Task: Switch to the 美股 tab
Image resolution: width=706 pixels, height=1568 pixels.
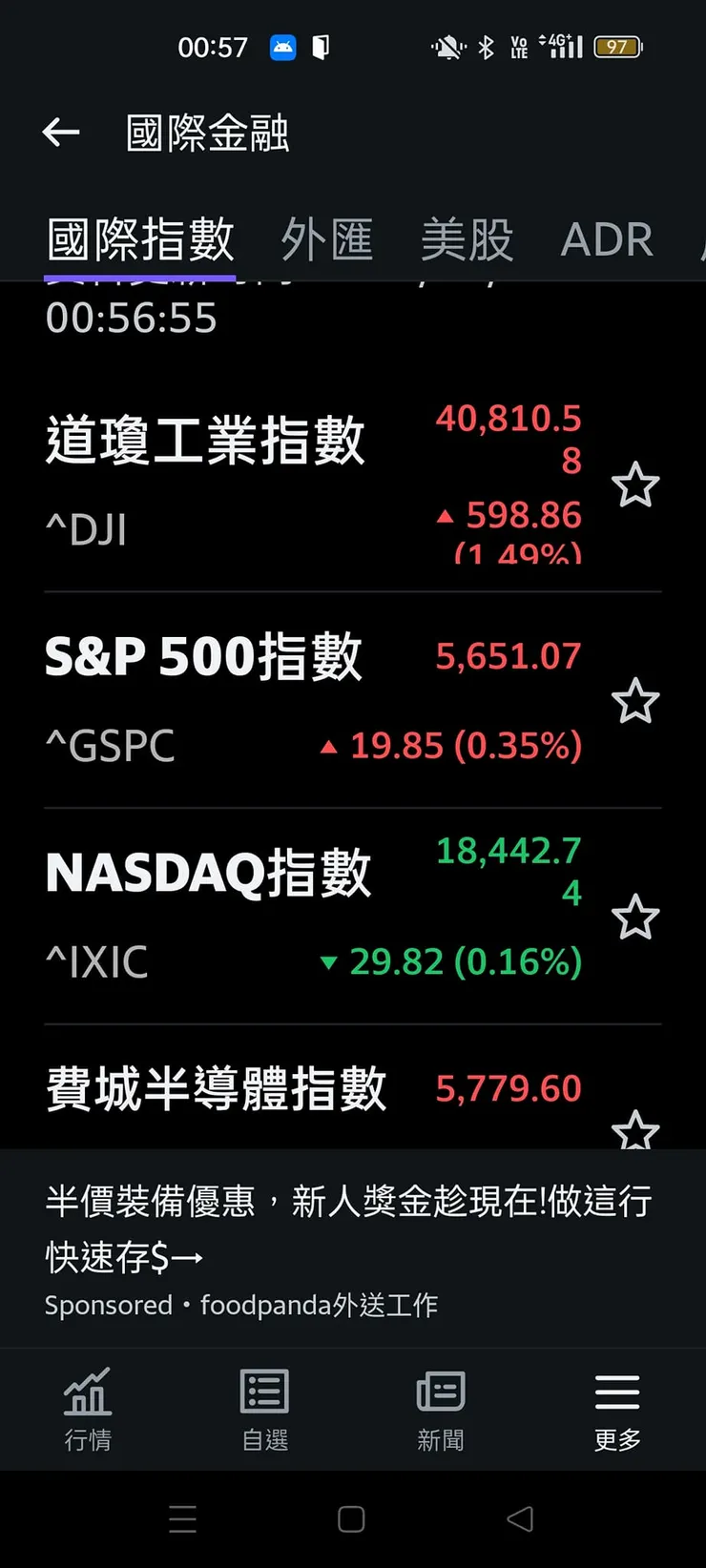Action: pos(467,239)
